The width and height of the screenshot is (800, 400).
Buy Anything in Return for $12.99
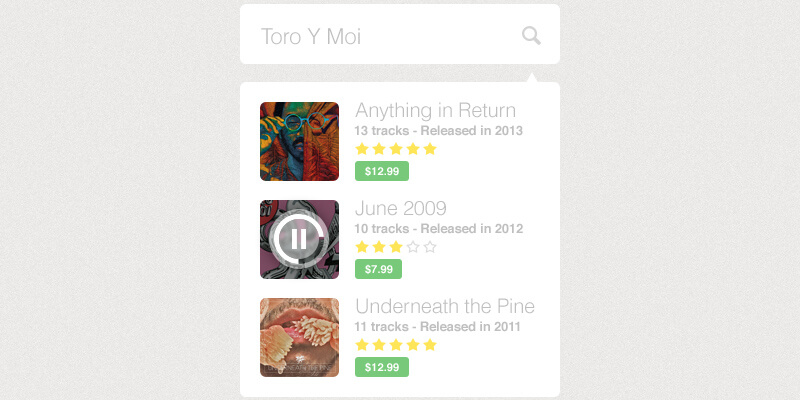(x=382, y=171)
